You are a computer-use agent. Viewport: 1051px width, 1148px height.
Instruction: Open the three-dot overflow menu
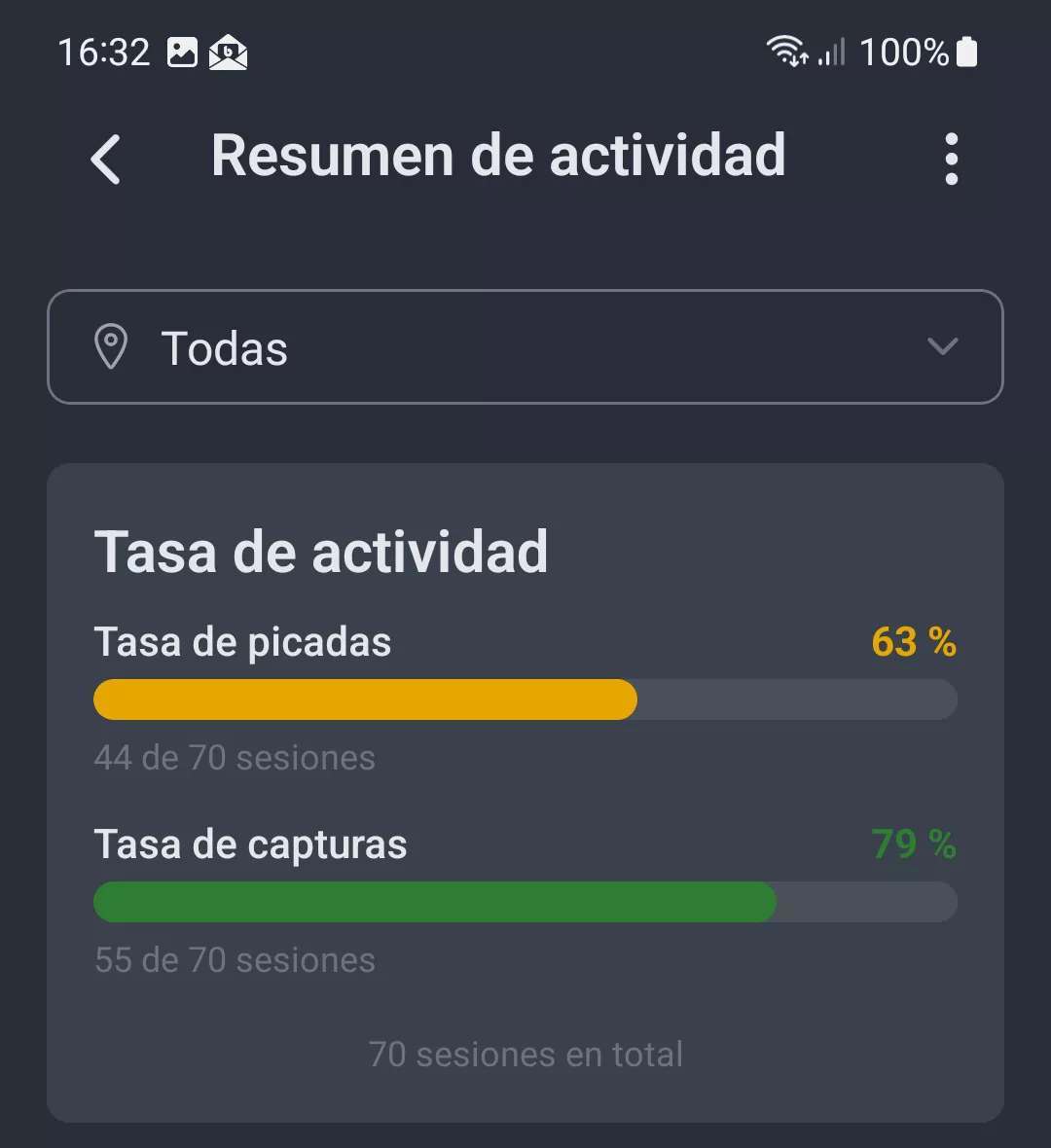coord(951,159)
